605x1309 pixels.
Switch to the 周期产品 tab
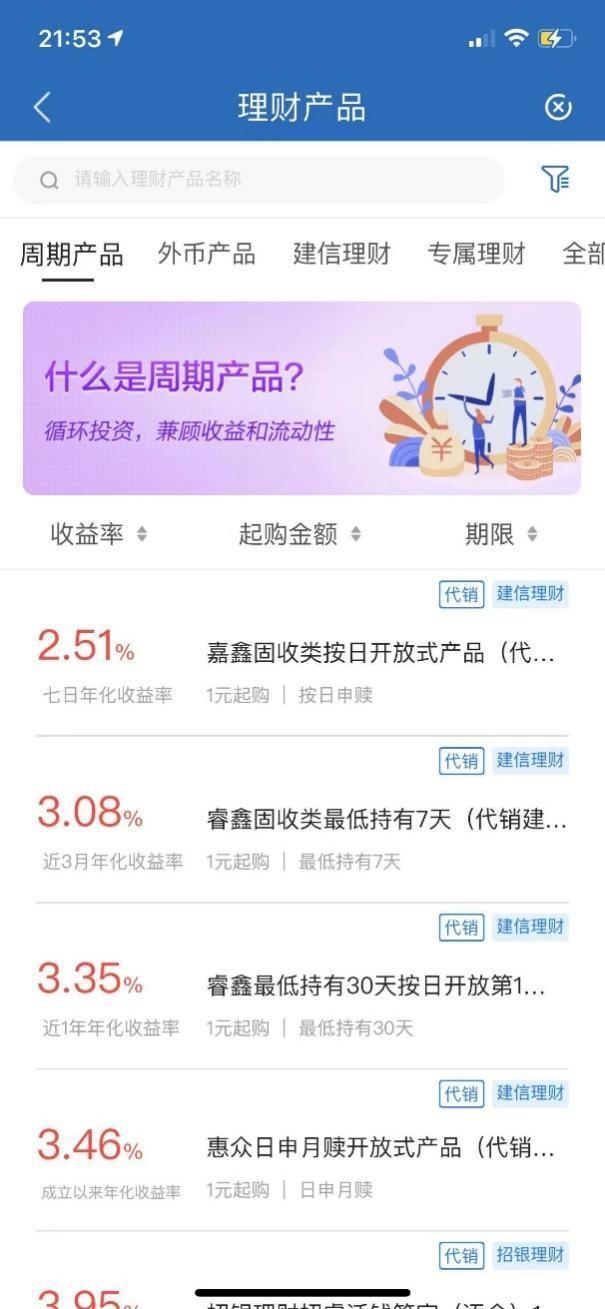click(x=72, y=254)
